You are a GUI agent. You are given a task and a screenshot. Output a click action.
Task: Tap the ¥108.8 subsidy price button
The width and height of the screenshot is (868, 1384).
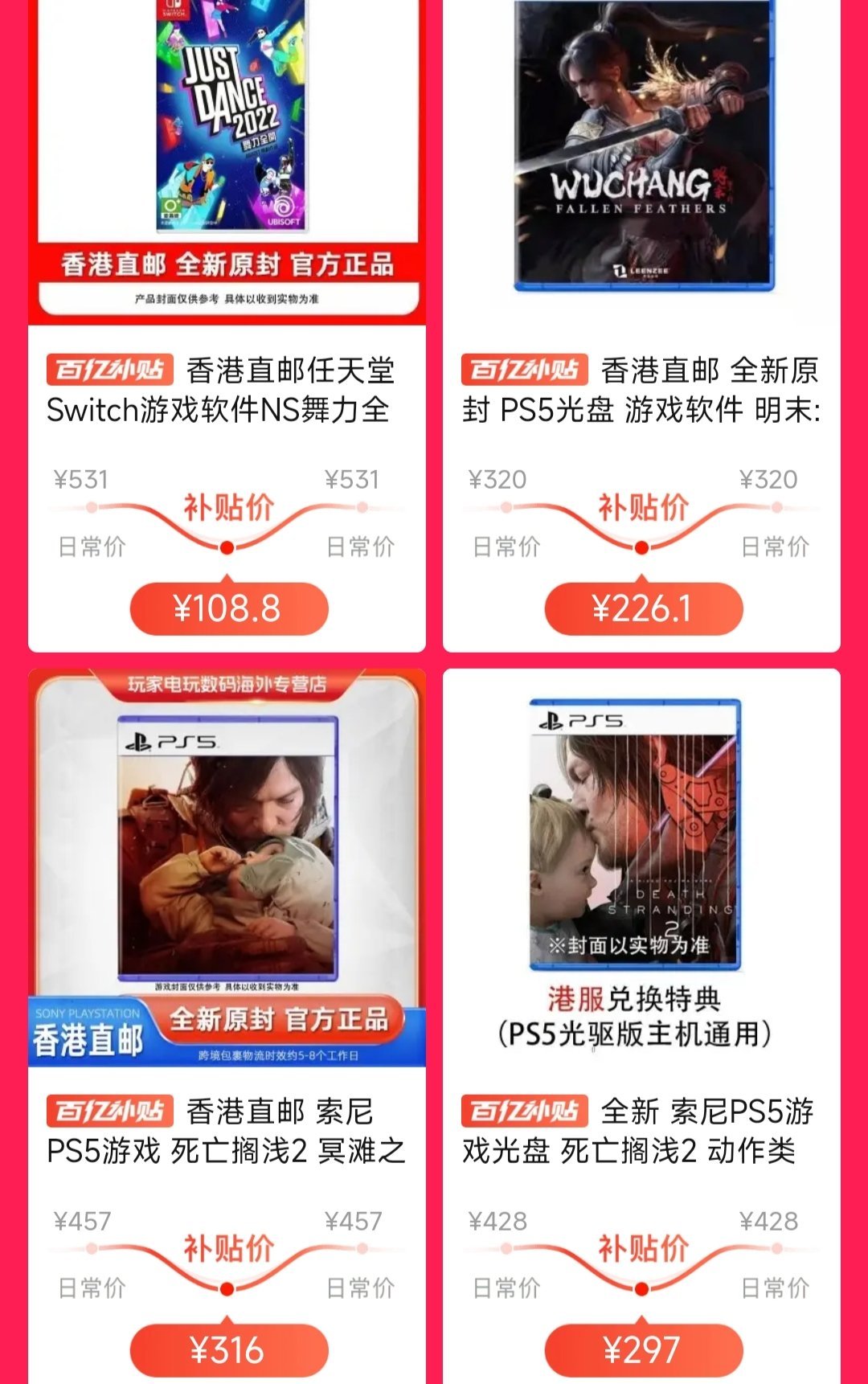pos(229,609)
